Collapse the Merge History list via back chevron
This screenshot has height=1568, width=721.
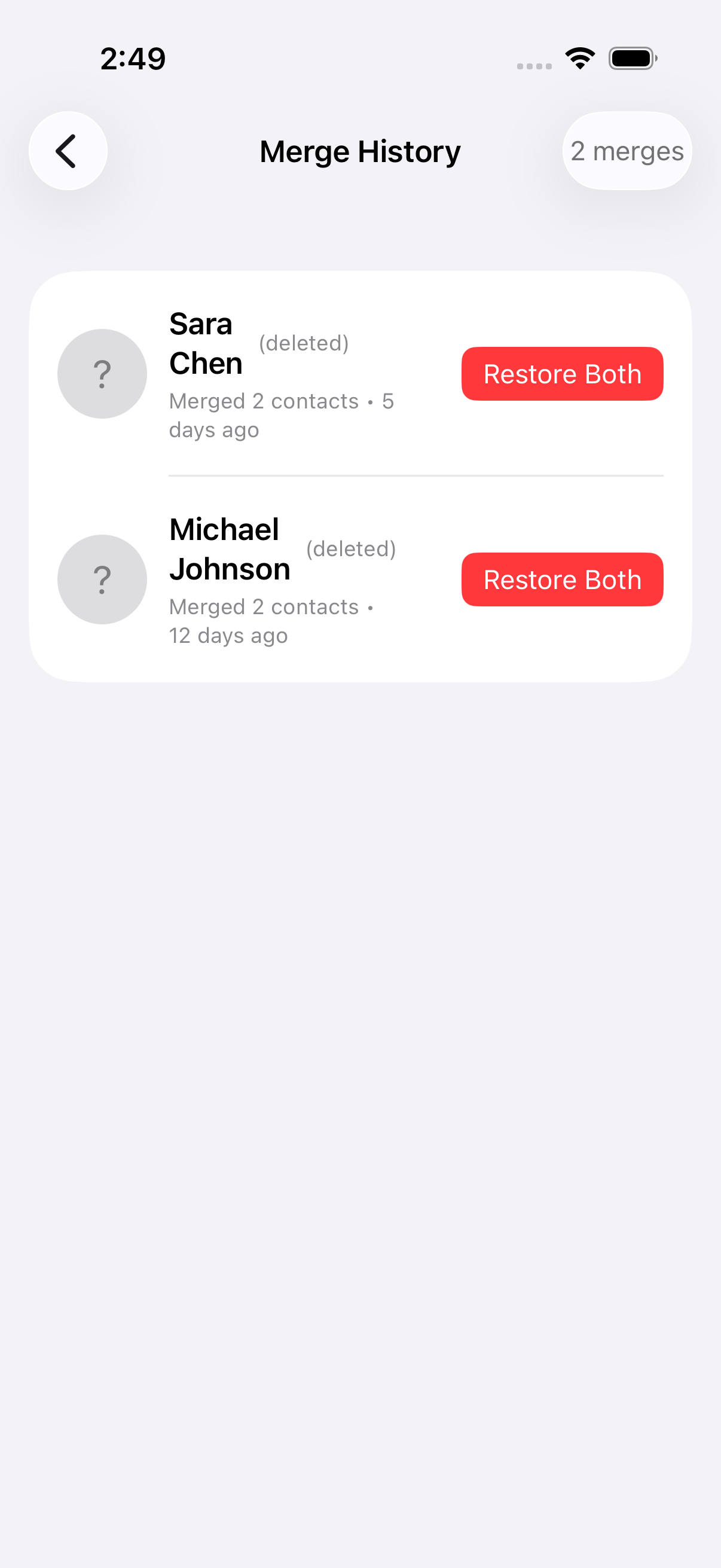pyautogui.click(x=68, y=150)
